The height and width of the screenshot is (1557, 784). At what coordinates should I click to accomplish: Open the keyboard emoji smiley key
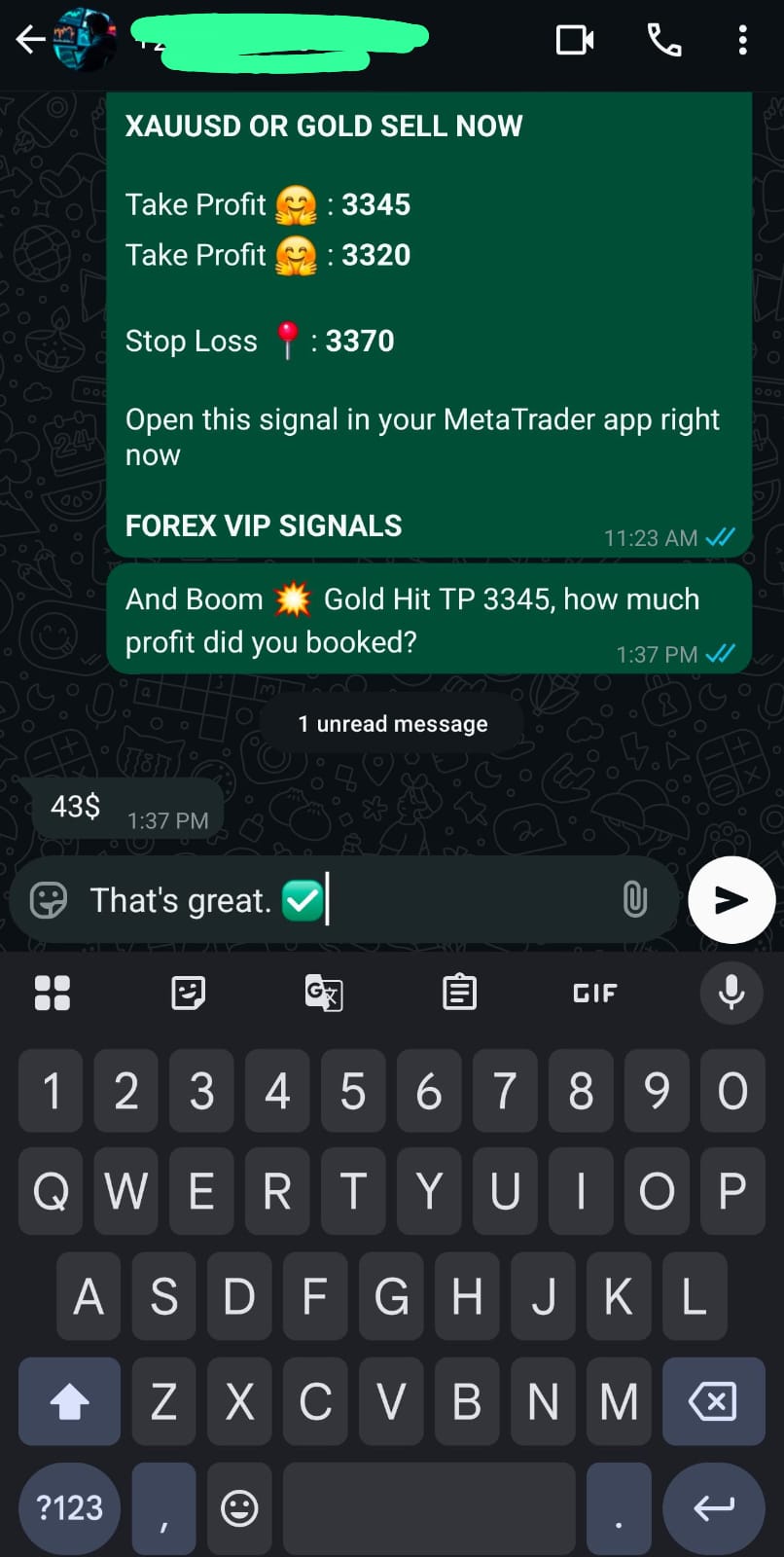point(239,1507)
